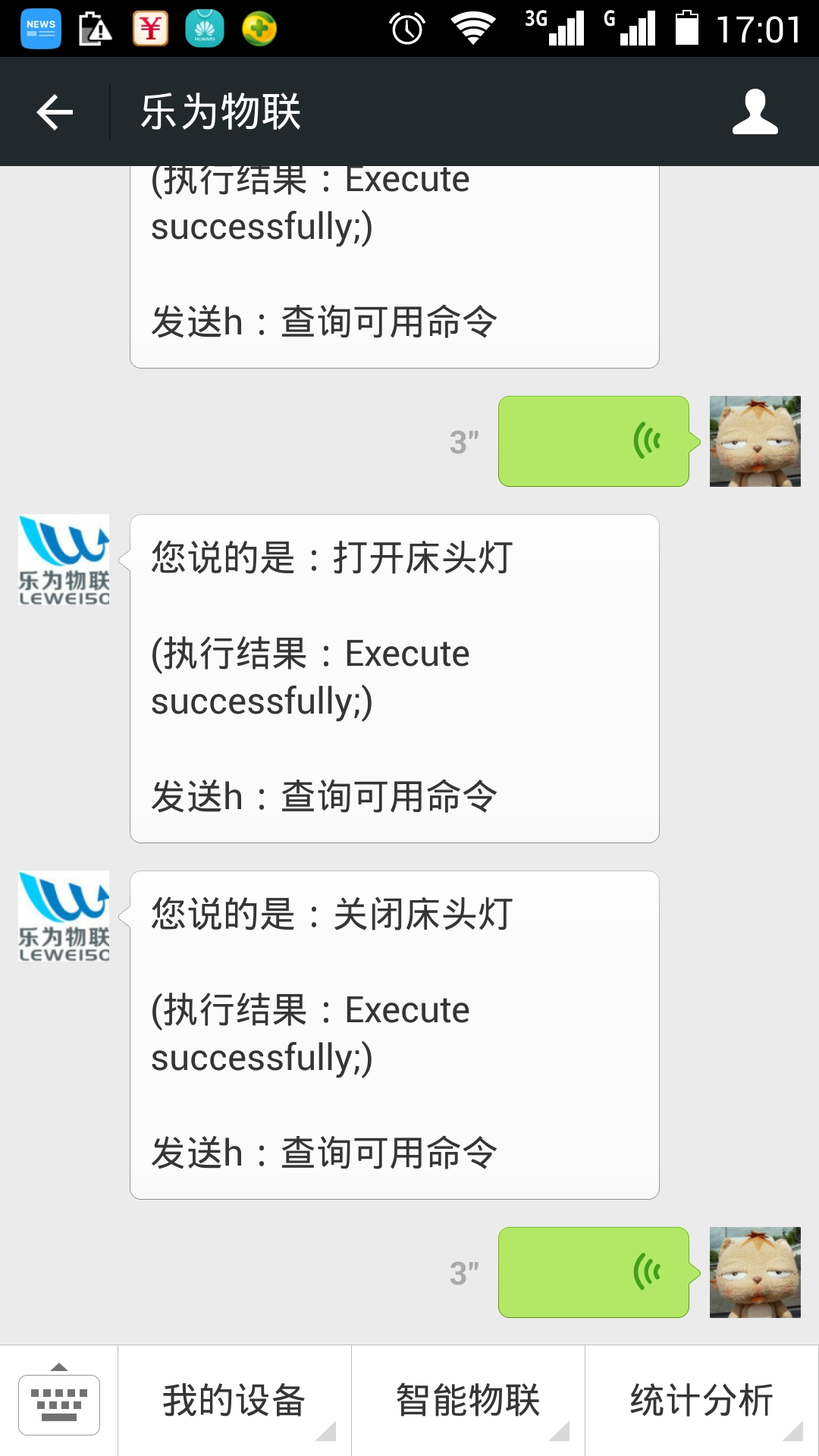Play the voice message above 打开床头灯 reply
This screenshot has width=819, height=1456.
pos(594,441)
